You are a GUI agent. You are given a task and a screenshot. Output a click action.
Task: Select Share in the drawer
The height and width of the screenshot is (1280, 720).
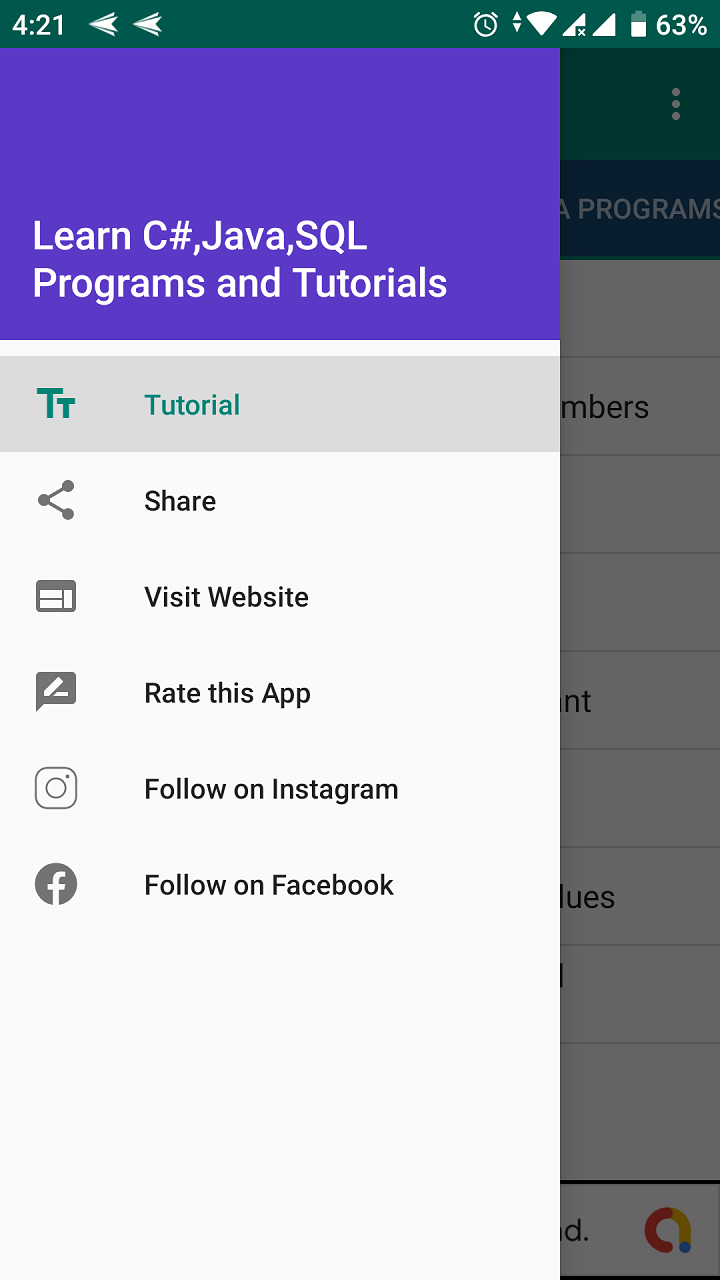pos(180,501)
